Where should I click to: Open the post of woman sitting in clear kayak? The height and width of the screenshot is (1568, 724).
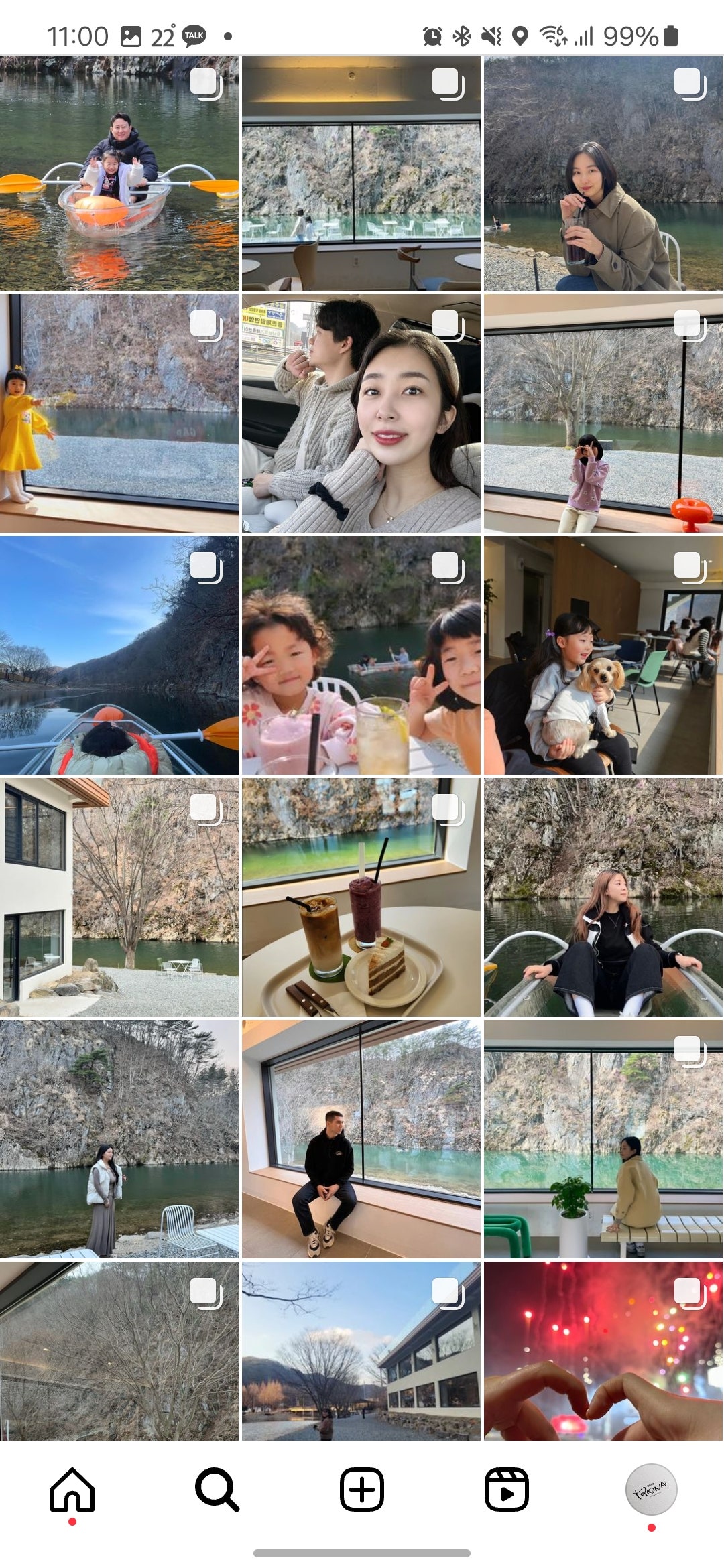tap(603, 897)
